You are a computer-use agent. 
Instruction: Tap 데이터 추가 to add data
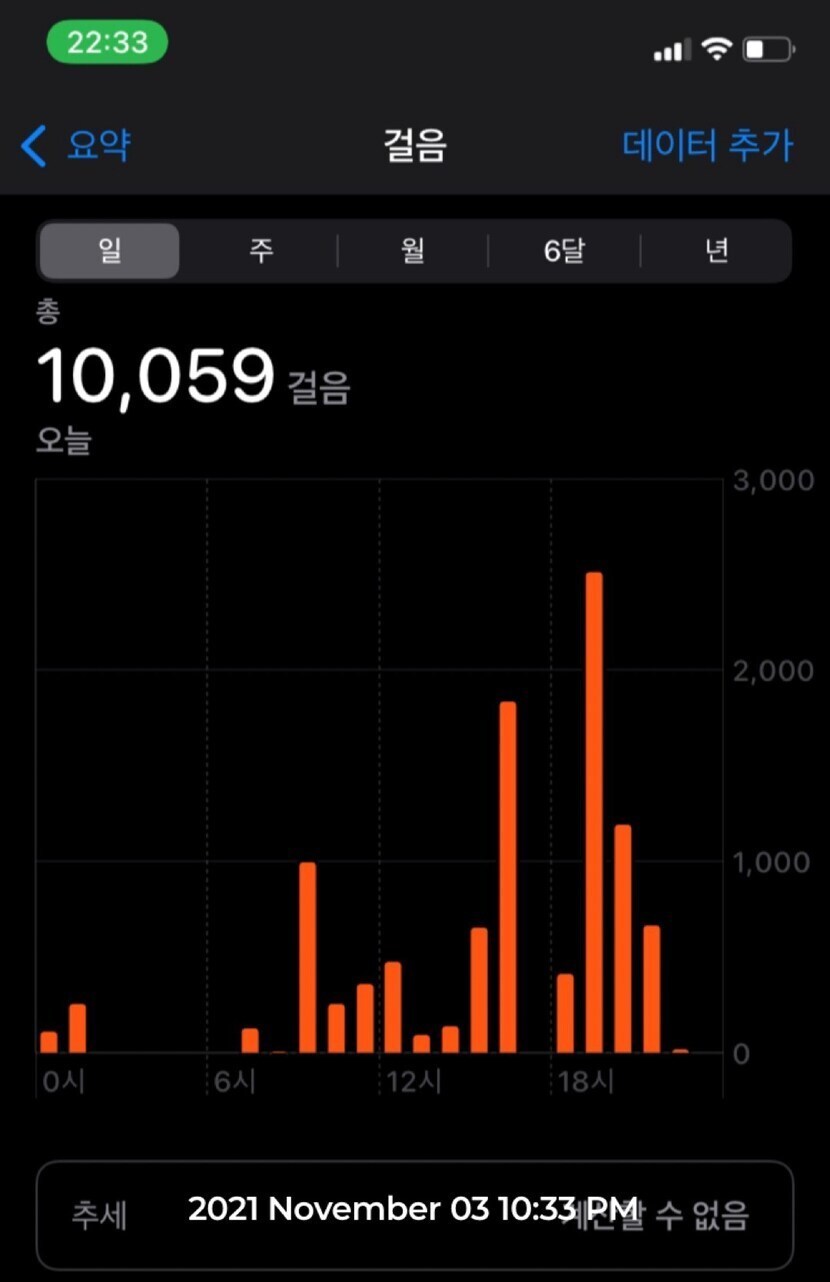[x=707, y=146]
